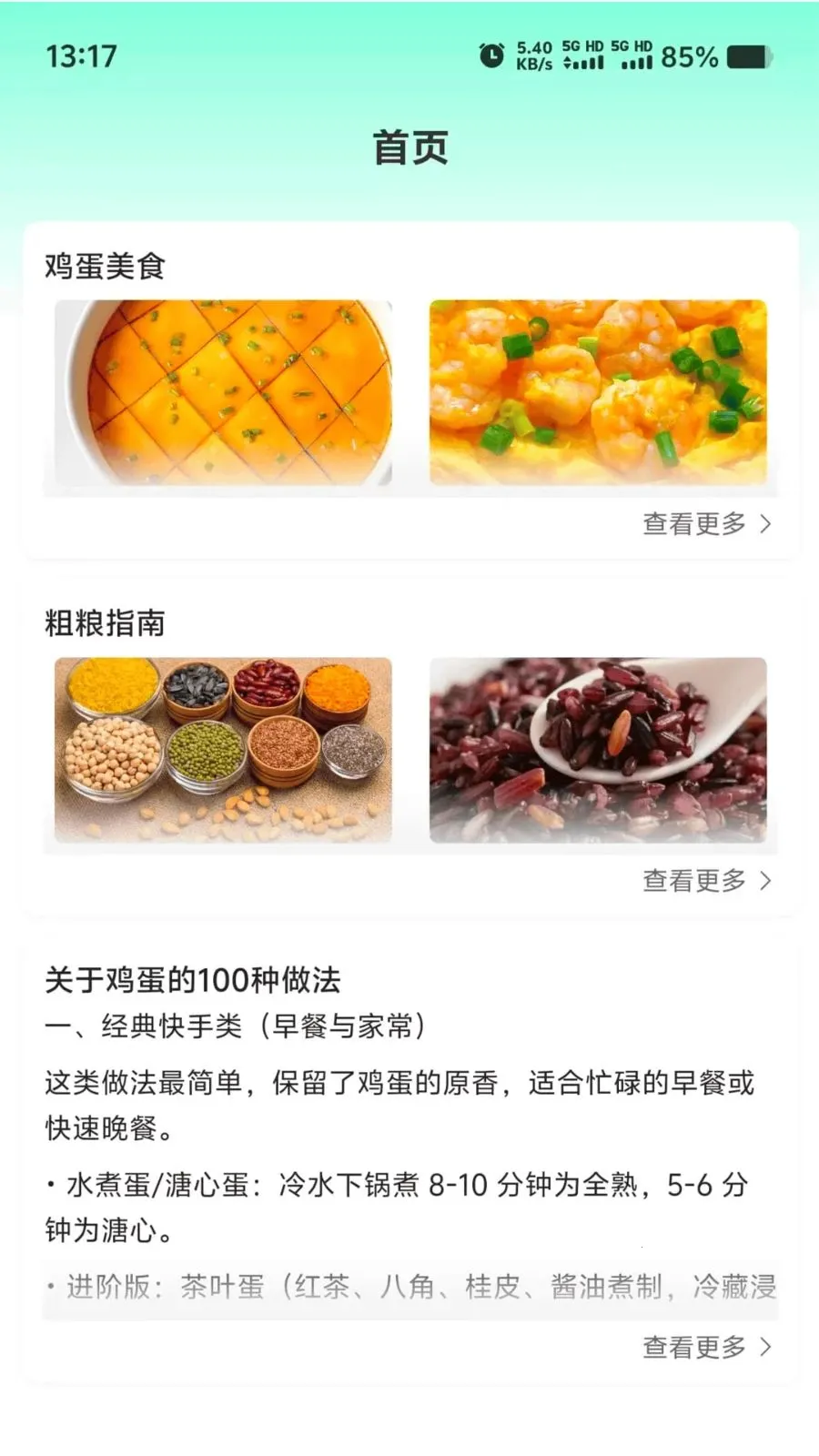Expand 查看更多 under 粗粮指南
This screenshot has height=1456, width=819.
[696, 881]
